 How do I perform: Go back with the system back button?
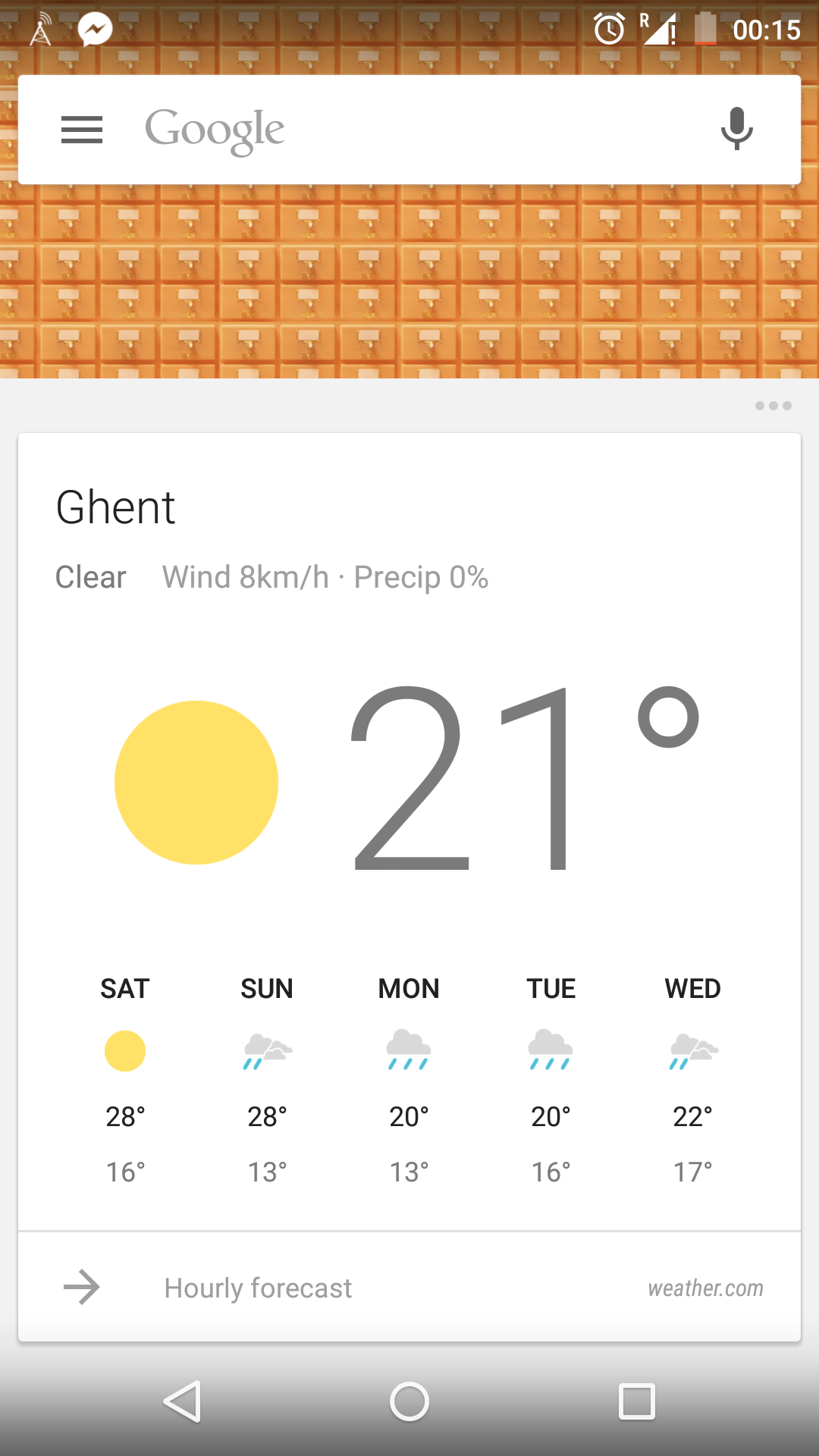[183, 1401]
